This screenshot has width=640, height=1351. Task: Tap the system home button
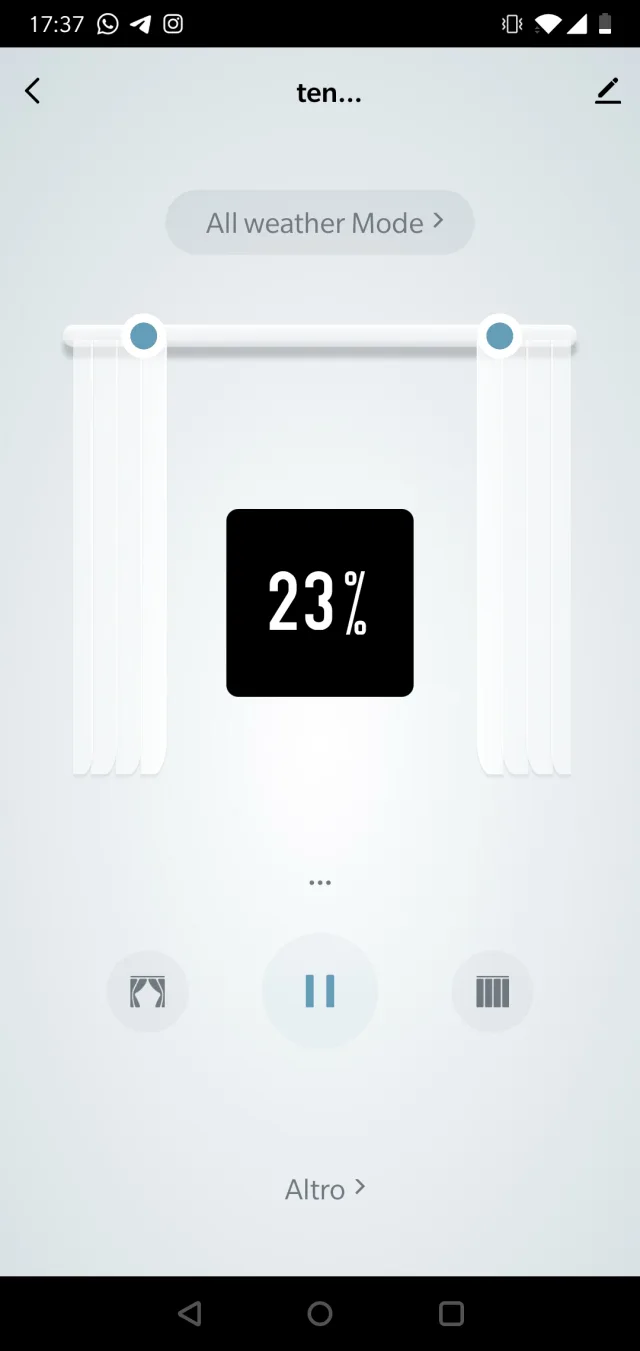[320, 1313]
